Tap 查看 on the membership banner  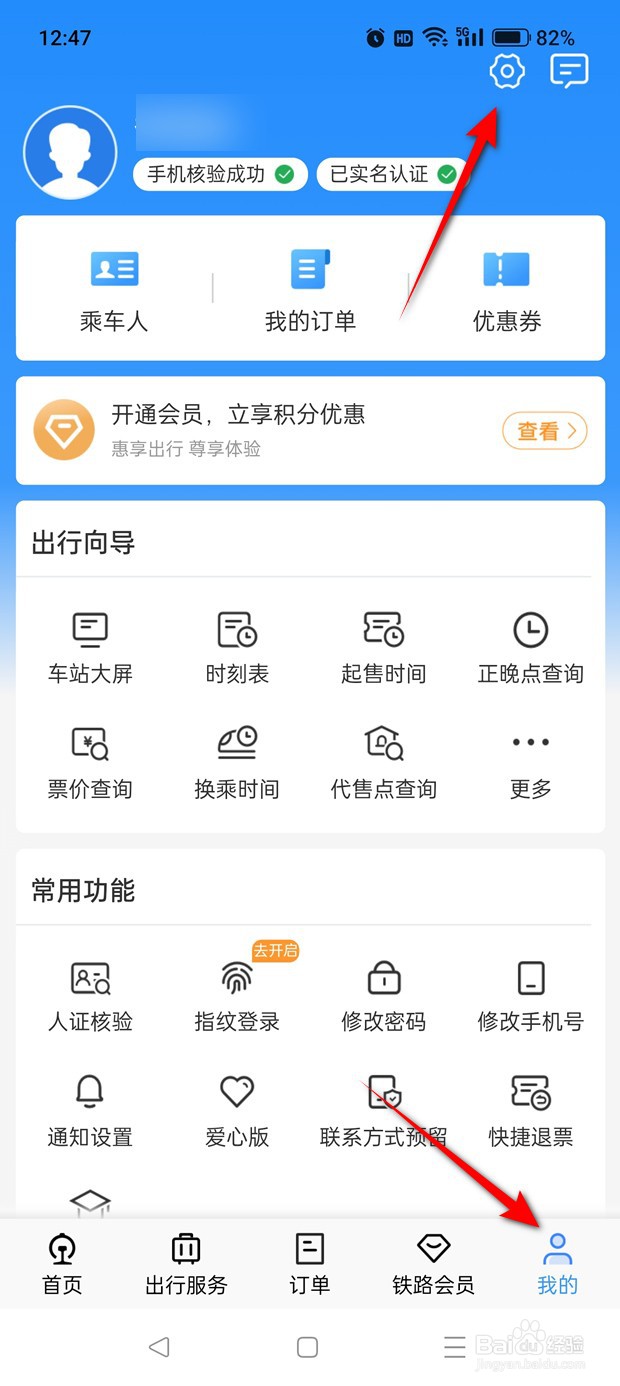coord(545,431)
